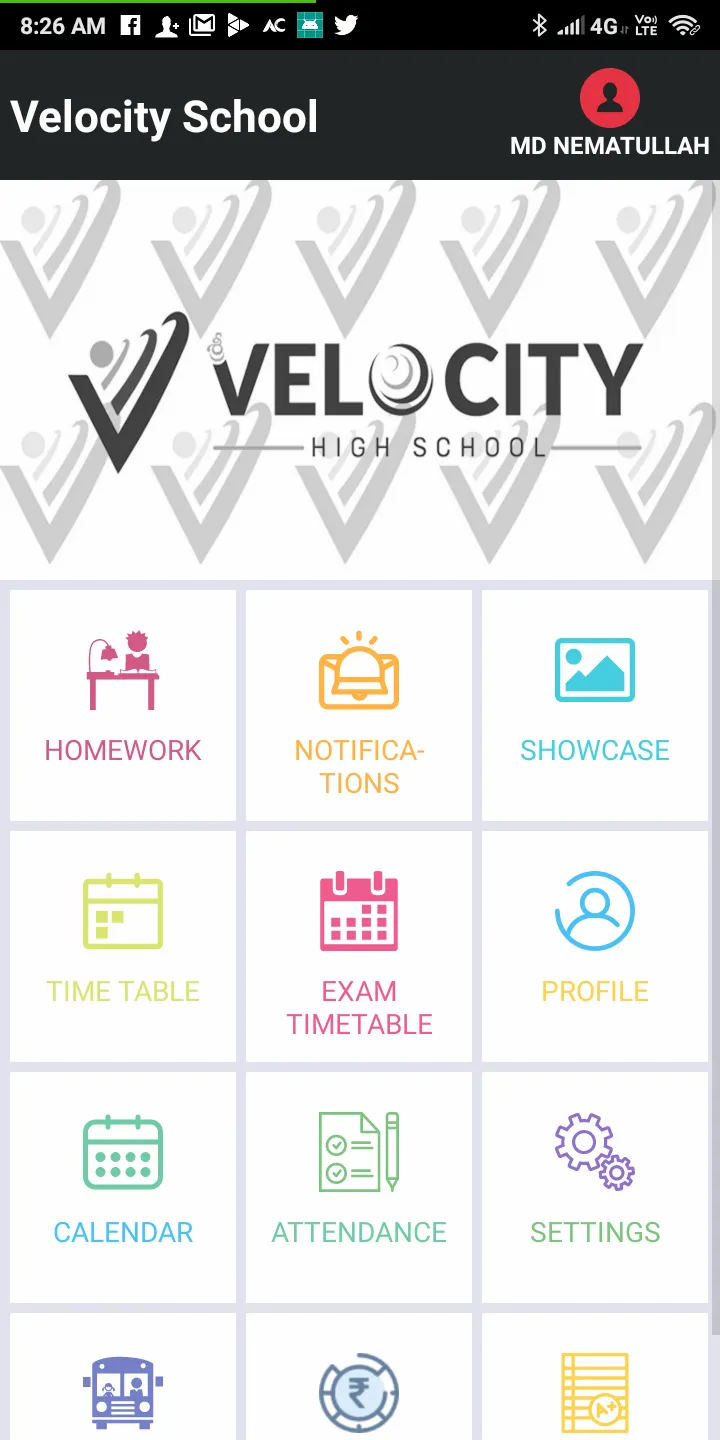
Task: Click the MD NEMATULLAH account name
Action: click(x=609, y=147)
